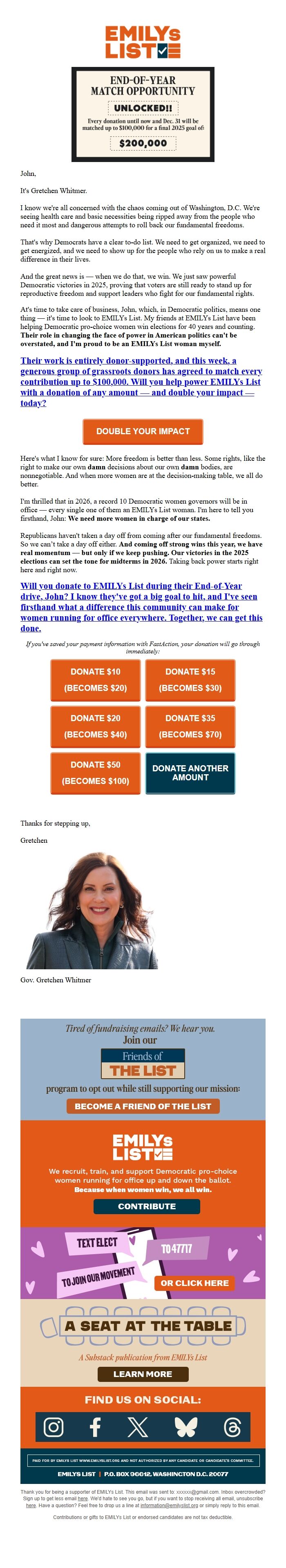Choose Donate $10 (becomes $20)
286x1568 pixels.
[95, 679]
